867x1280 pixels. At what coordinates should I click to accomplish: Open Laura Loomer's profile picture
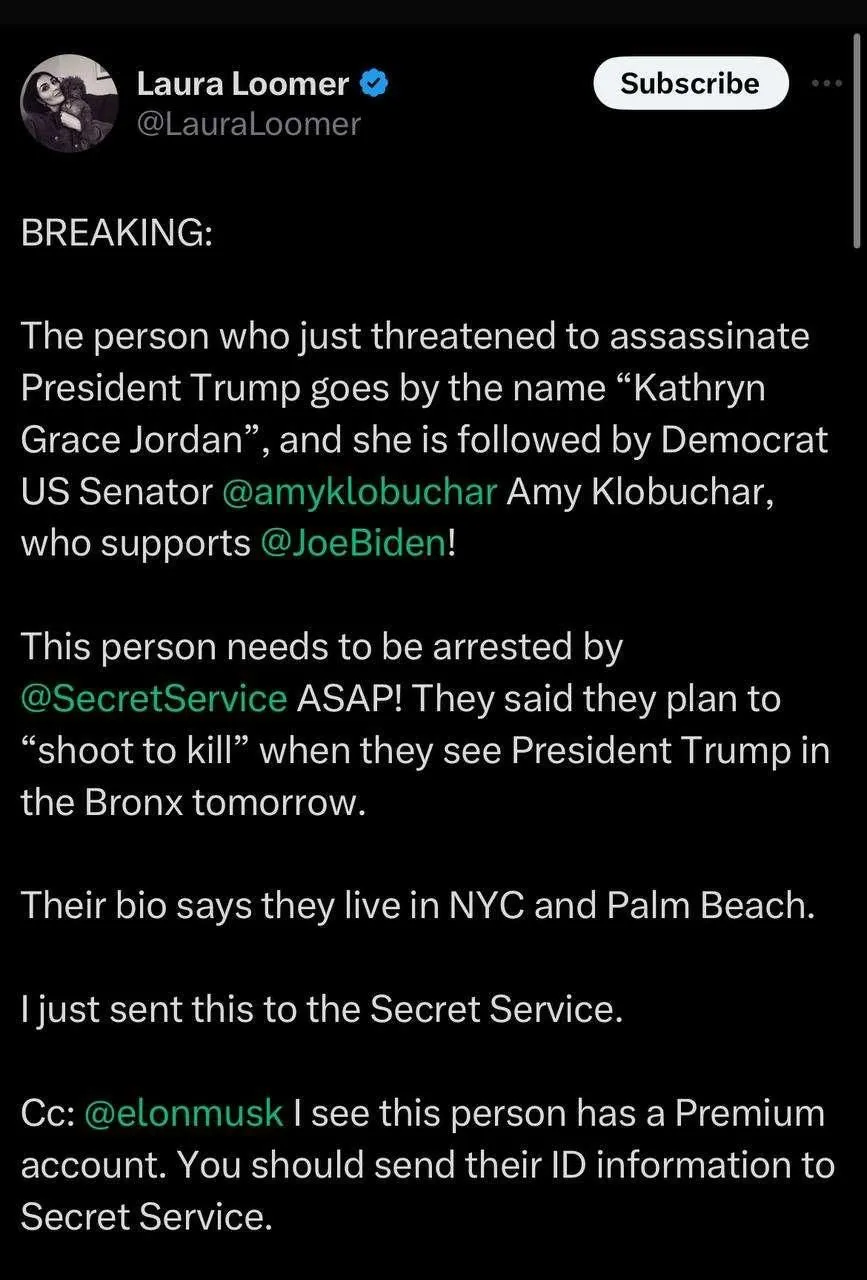(x=68, y=103)
